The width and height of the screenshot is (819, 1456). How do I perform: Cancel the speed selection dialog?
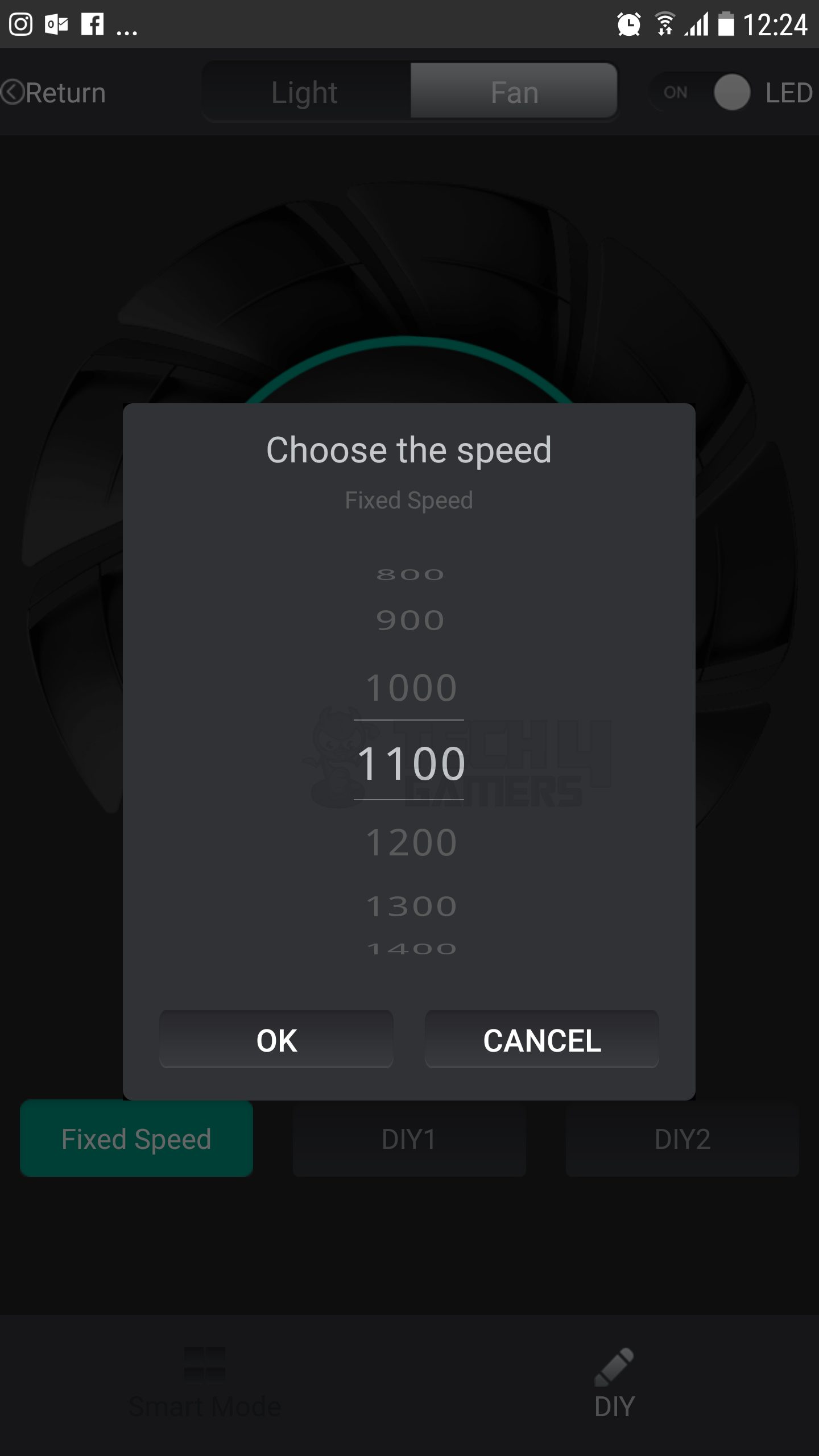pyautogui.click(x=542, y=1040)
